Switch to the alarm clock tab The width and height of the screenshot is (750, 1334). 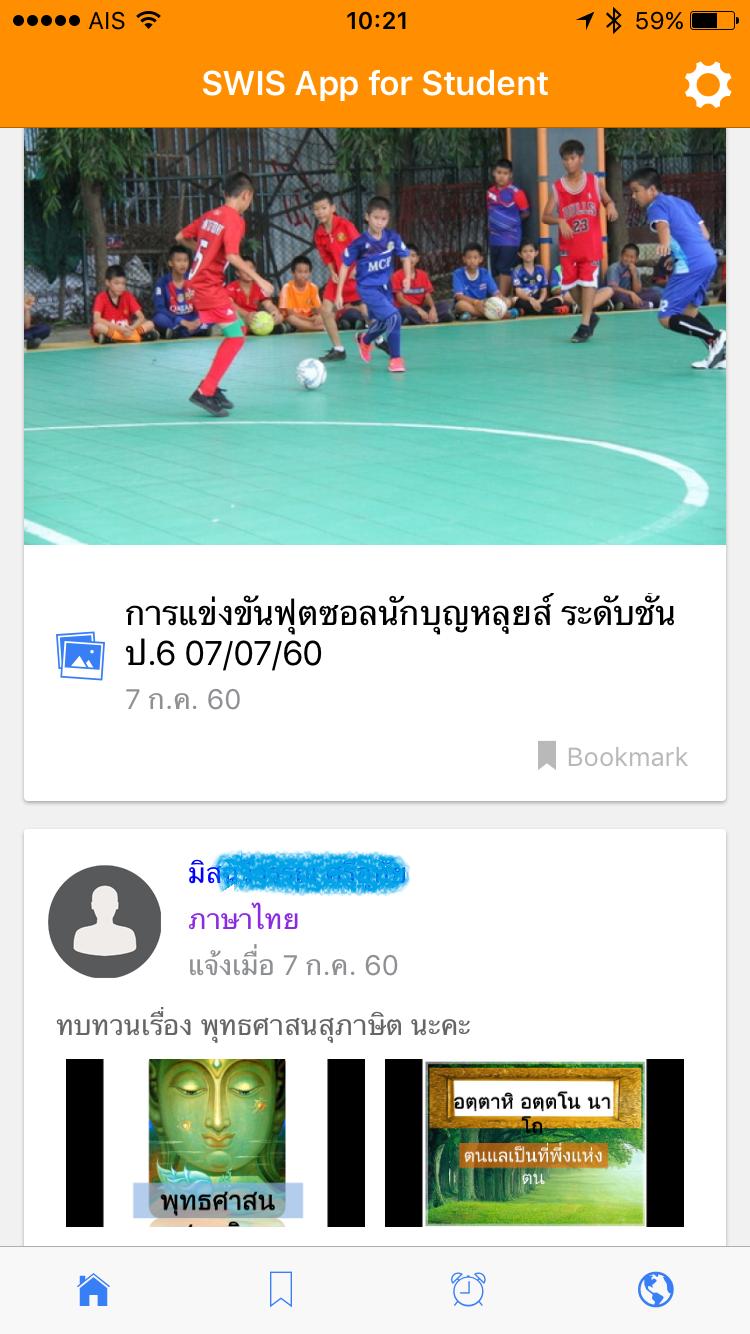pyautogui.click(x=468, y=1290)
